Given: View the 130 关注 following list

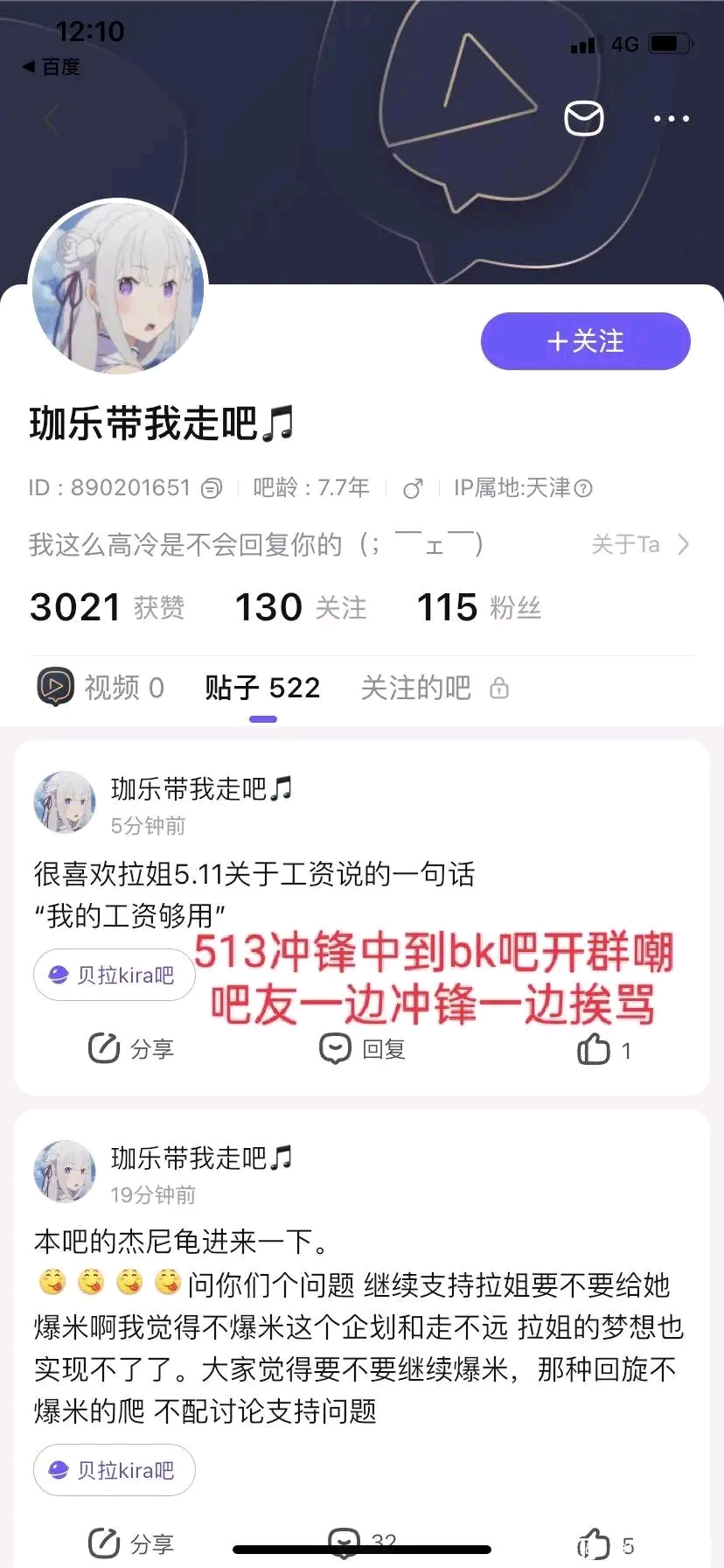Looking at the screenshot, I should (300, 607).
